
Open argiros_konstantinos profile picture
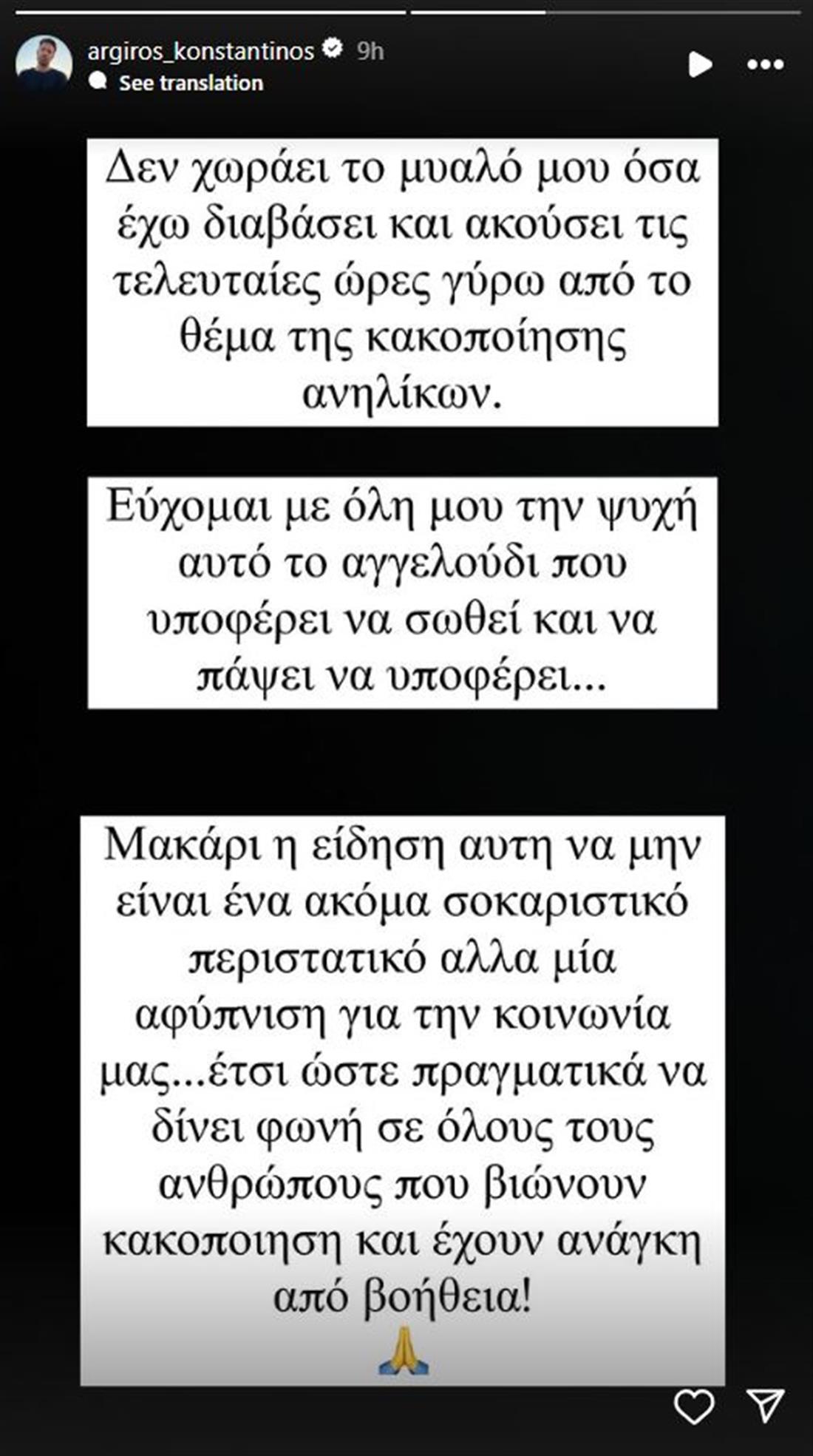click(x=44, y=64)
